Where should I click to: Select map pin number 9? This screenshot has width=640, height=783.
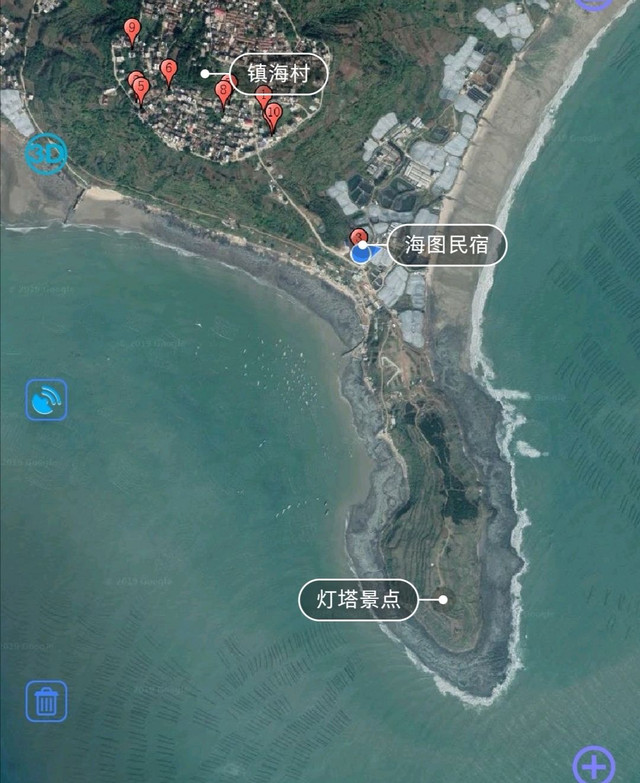pyautogui.click(x=131, y=29)
